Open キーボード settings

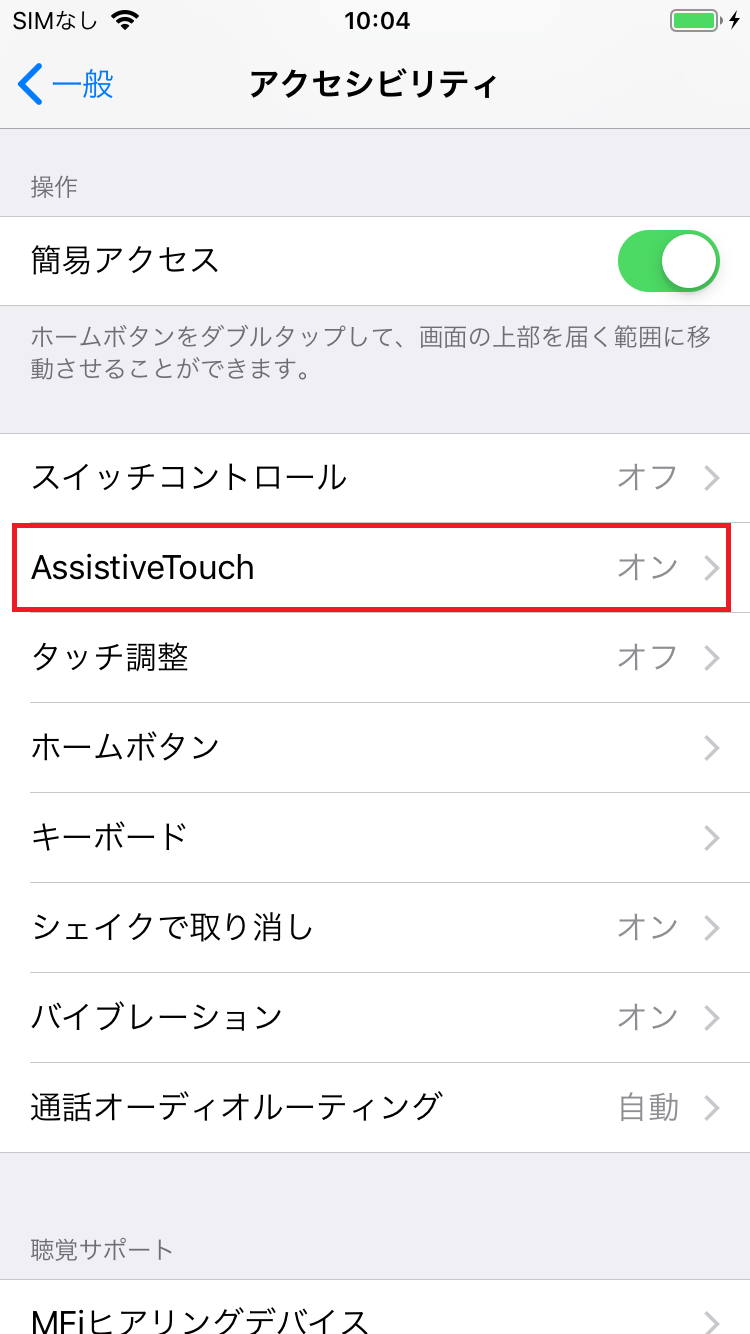375,837
